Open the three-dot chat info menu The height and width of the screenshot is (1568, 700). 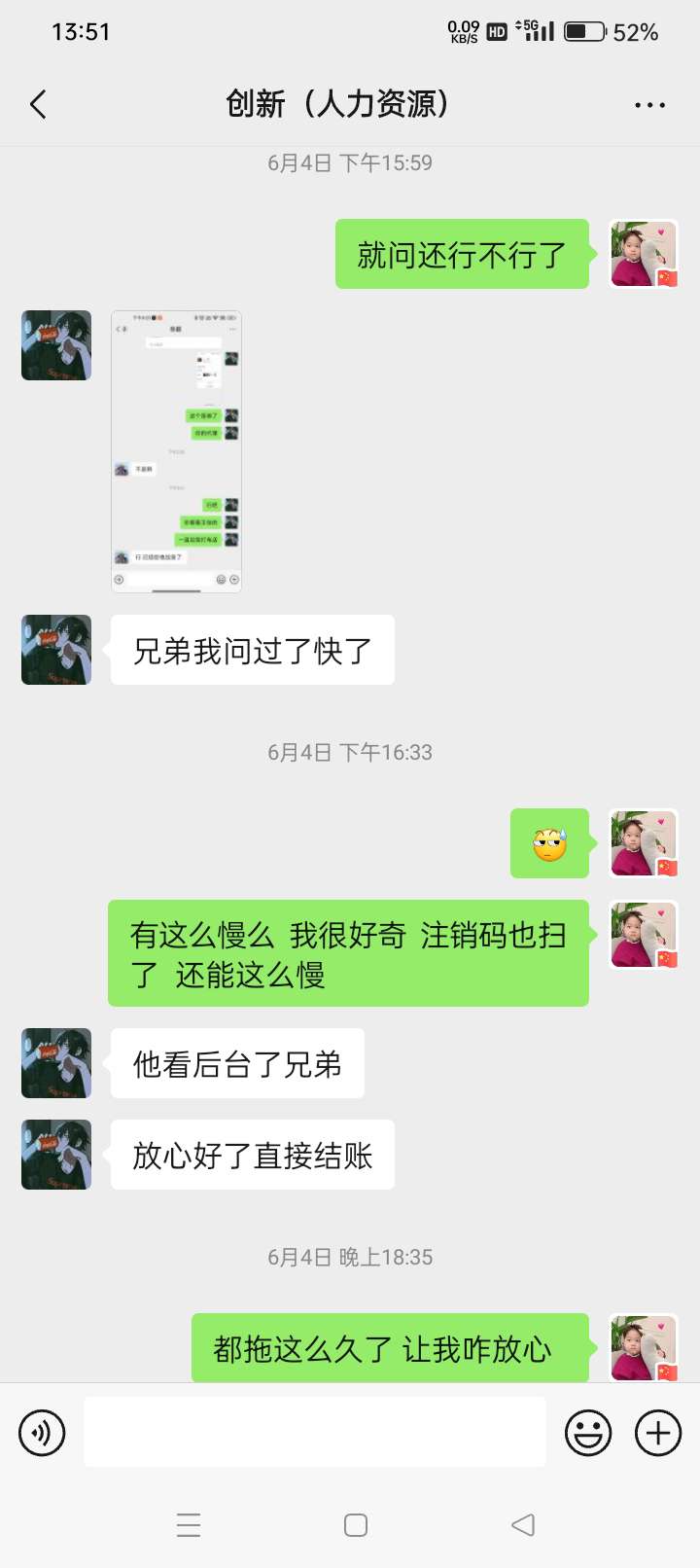[x=649, y=105]
